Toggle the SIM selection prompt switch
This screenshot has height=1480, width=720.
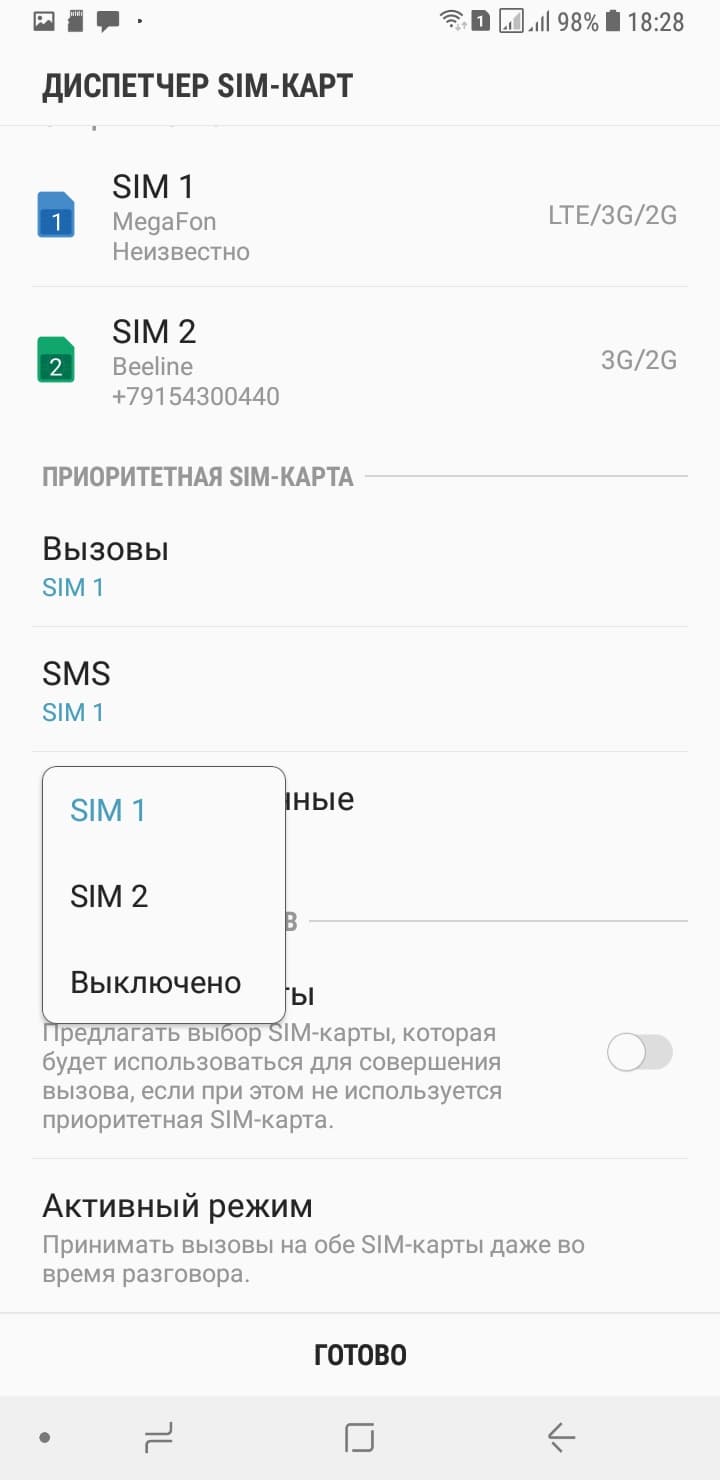(x=640, y=1053)
